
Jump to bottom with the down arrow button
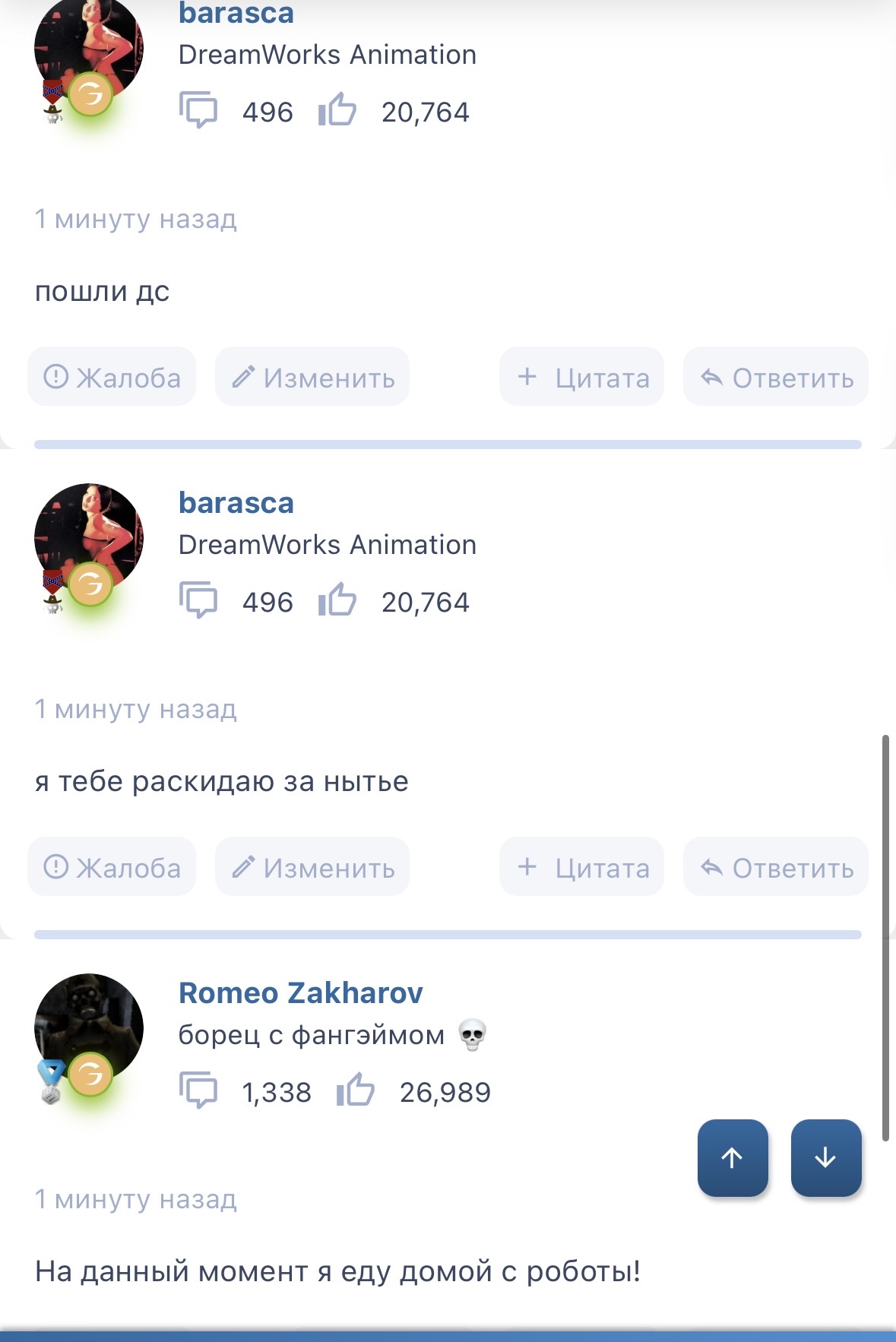826,1158
